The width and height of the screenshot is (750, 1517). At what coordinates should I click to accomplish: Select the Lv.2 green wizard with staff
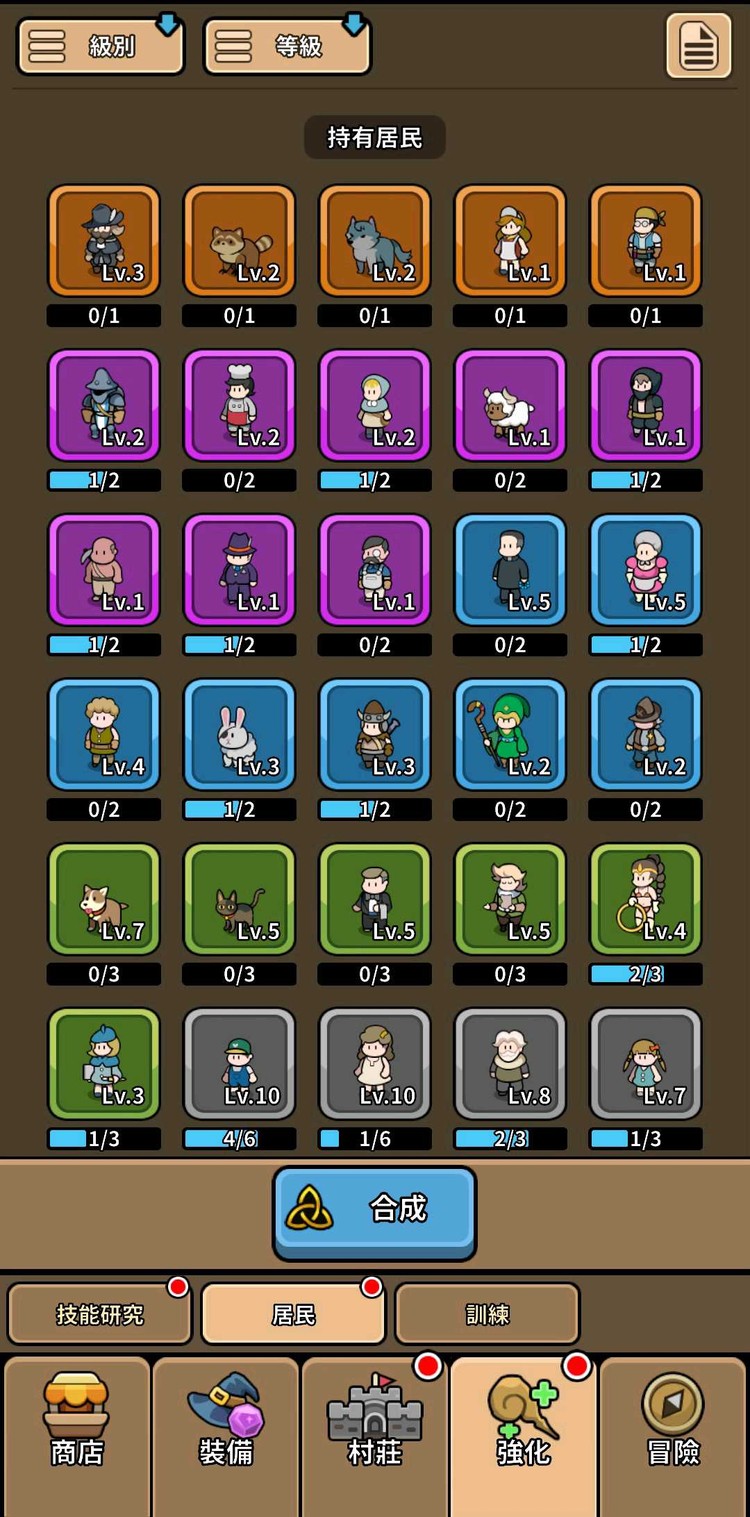(x=510, y=735)
